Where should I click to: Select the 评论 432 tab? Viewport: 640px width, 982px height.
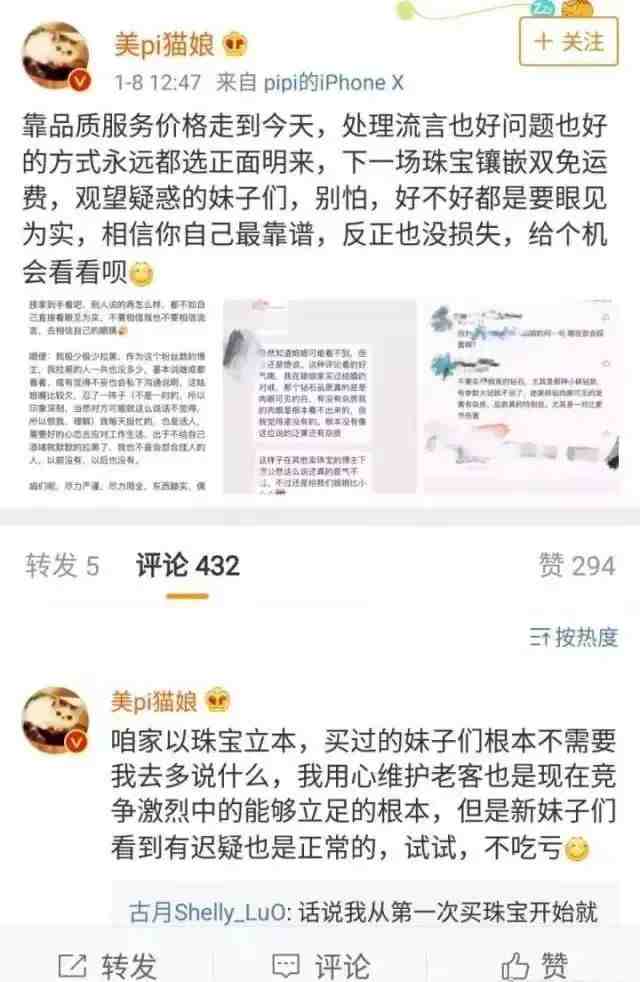coord(188,566)
